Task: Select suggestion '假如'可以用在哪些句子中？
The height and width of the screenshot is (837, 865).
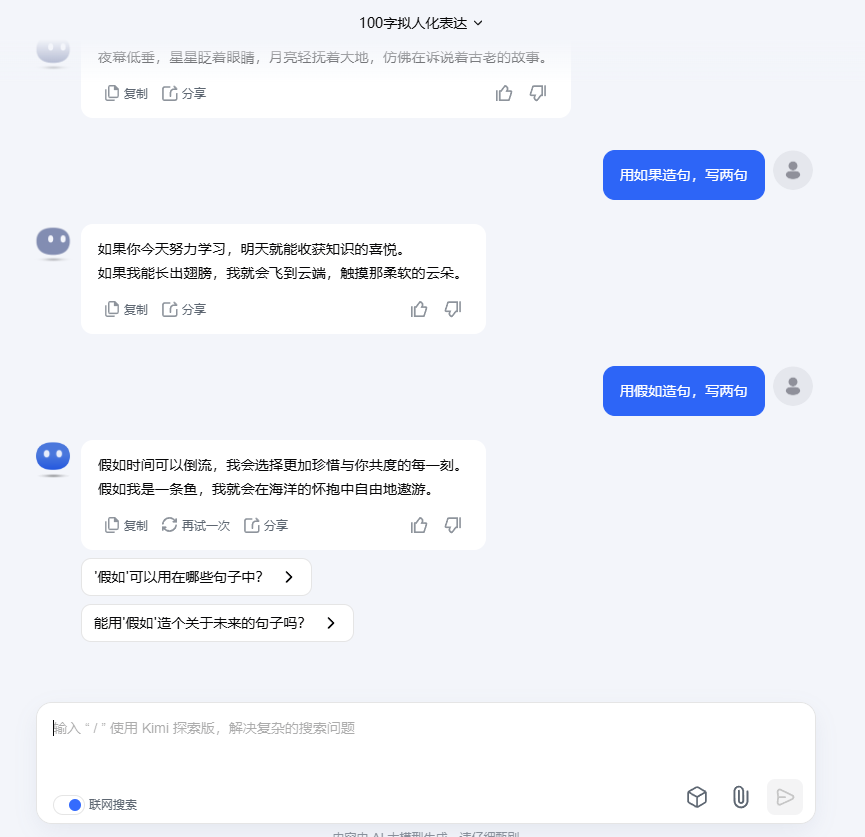Action: [x=196, y=577]
